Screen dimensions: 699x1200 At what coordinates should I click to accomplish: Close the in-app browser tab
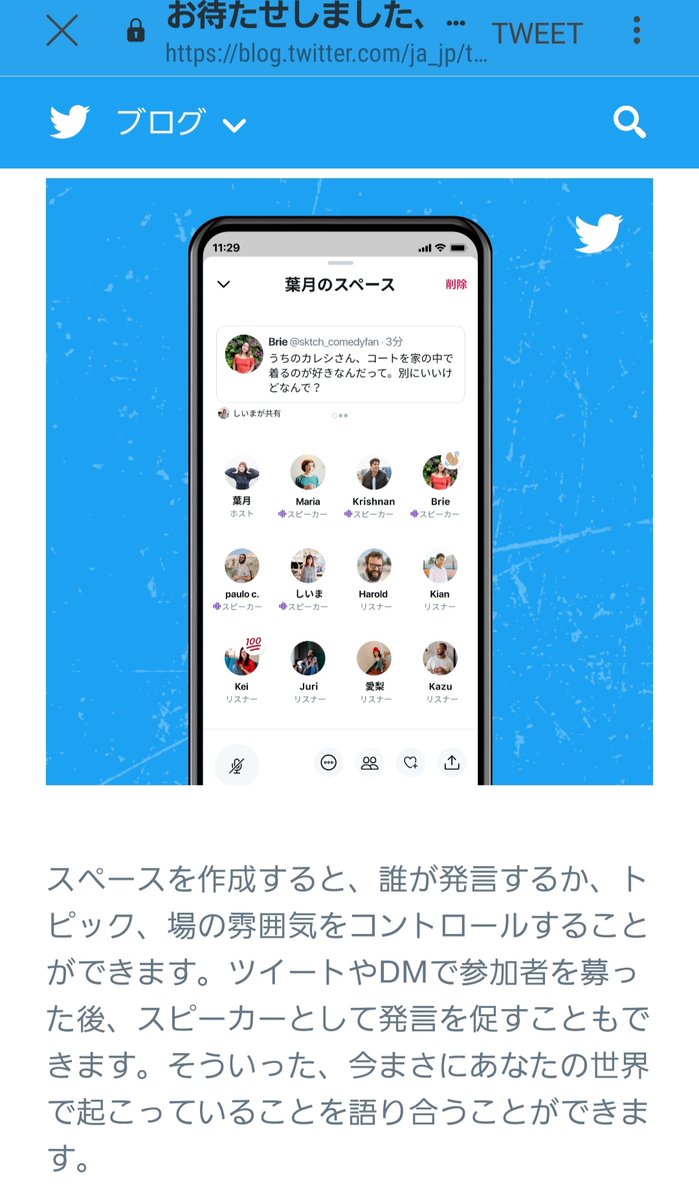point(62,31)
